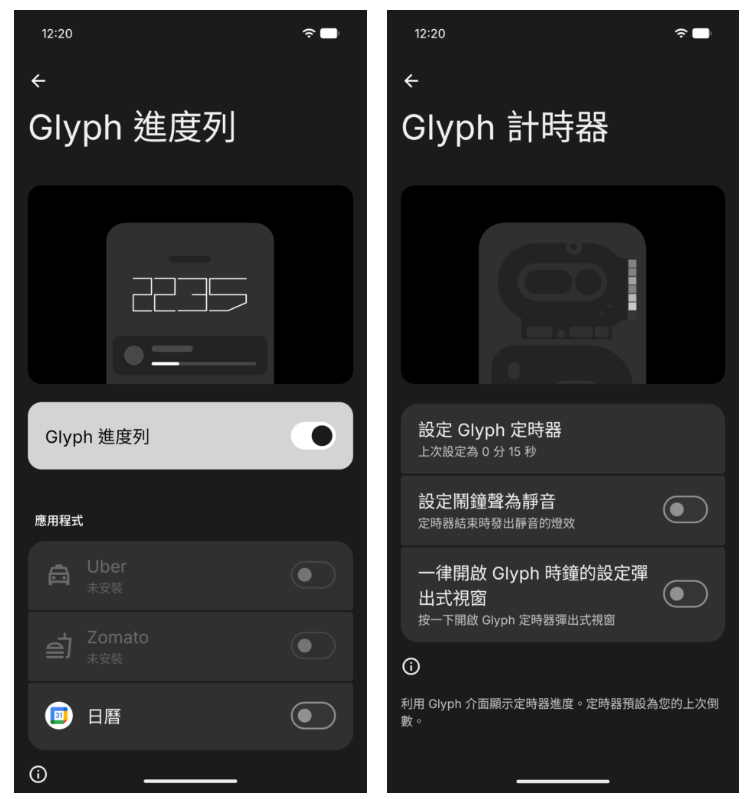Toggle the Uber app switch
The image size is (751, 799).
312,575
